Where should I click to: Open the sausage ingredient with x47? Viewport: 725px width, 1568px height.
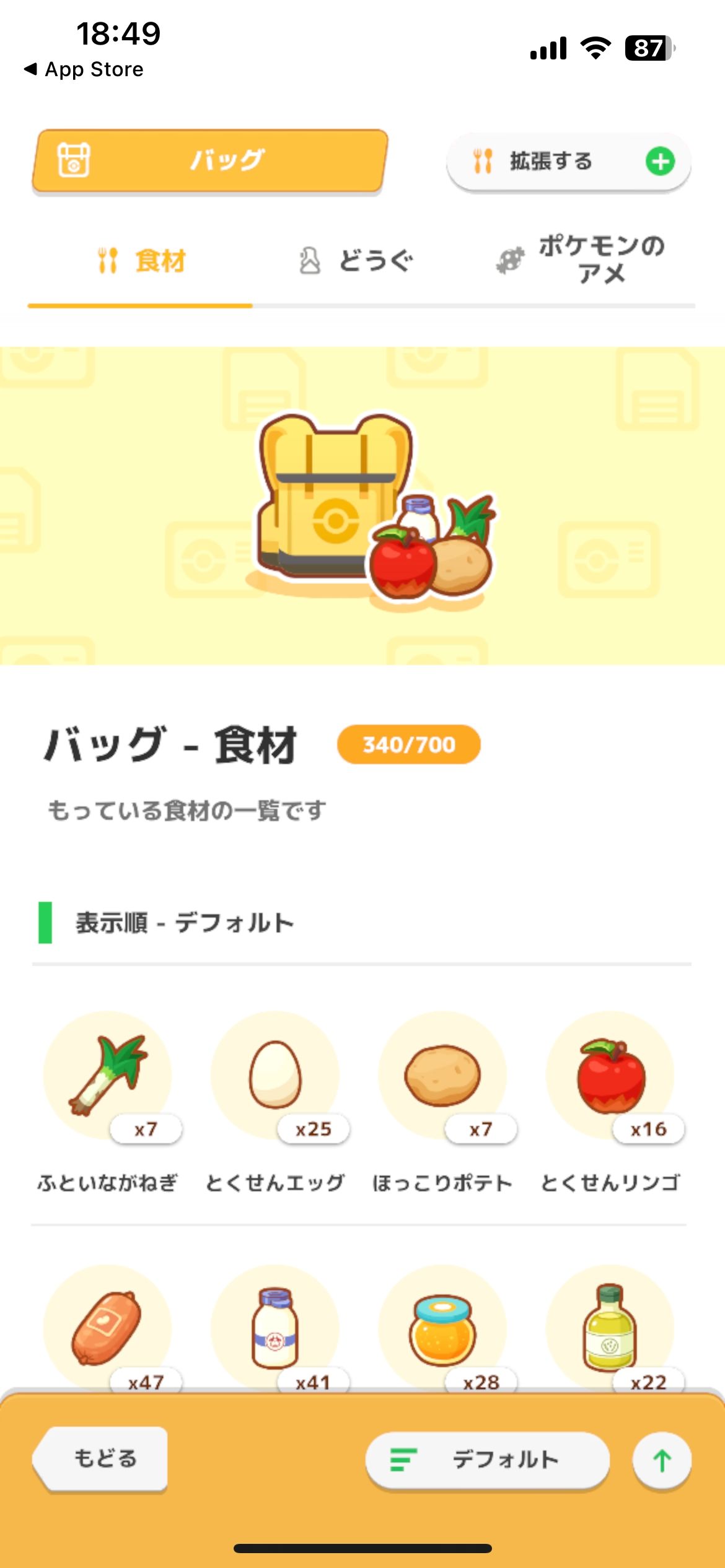pyautogui.click(x=108, y=1328)
